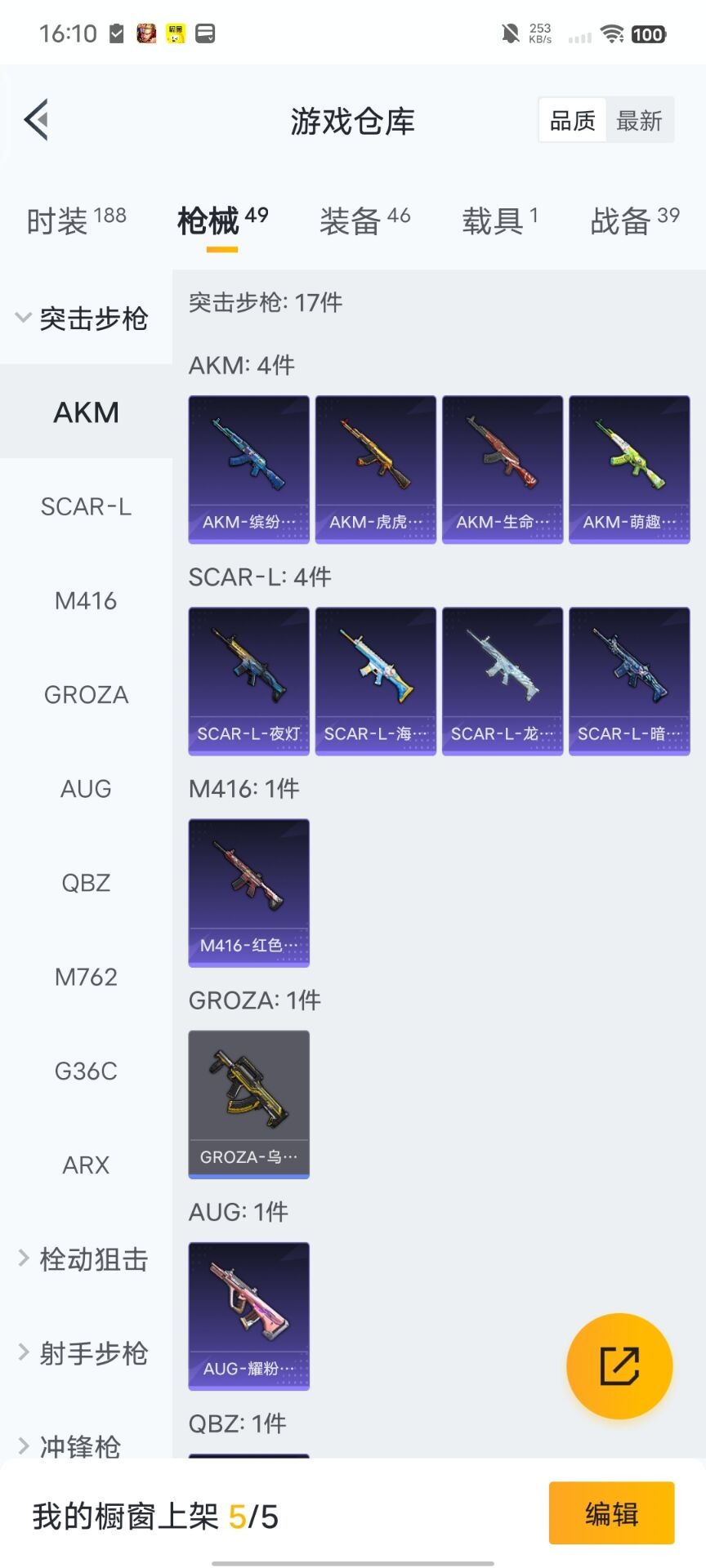The width and height of the screenshot is (706, 1568).
Task: View the SCAR-L-夜灯 skin
Action: 249,680
